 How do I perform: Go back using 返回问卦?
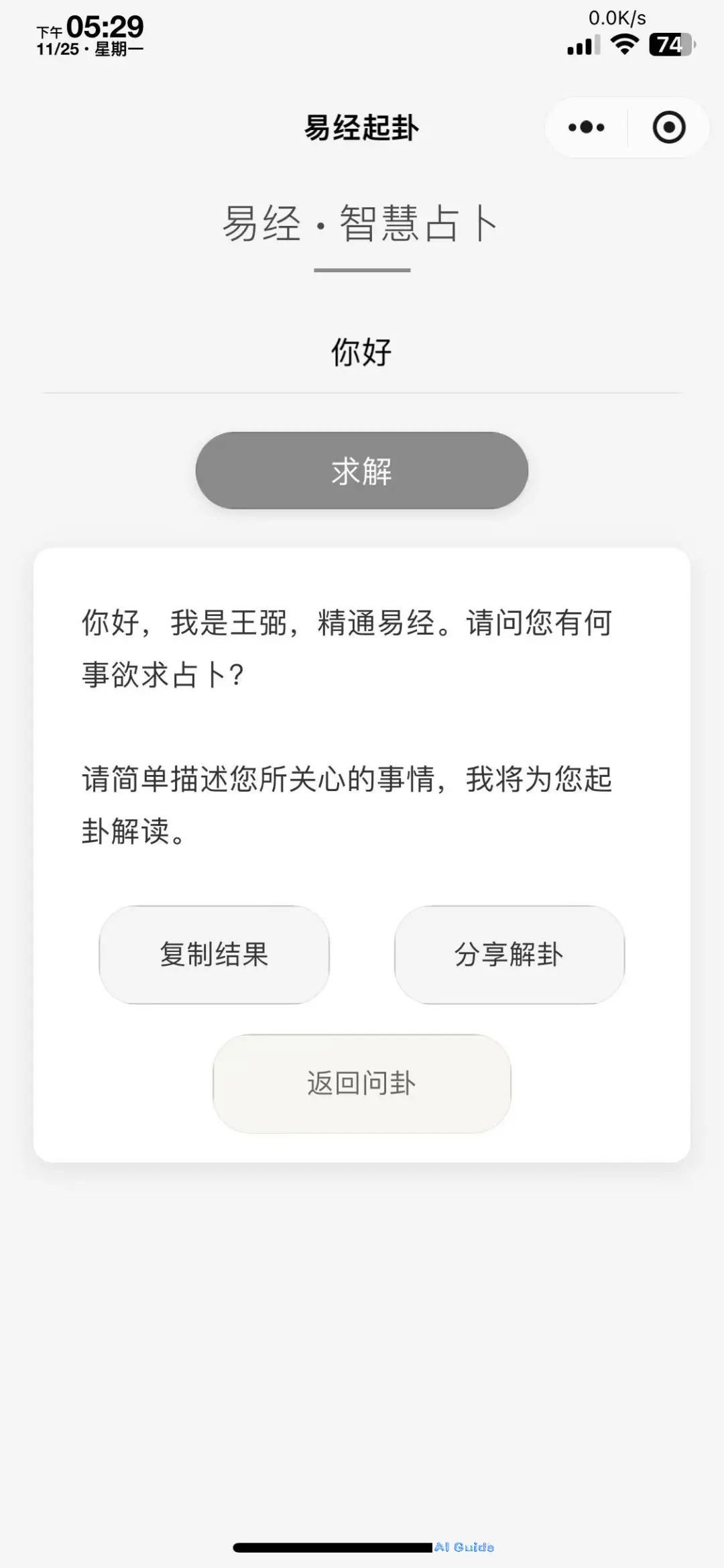362,1083
